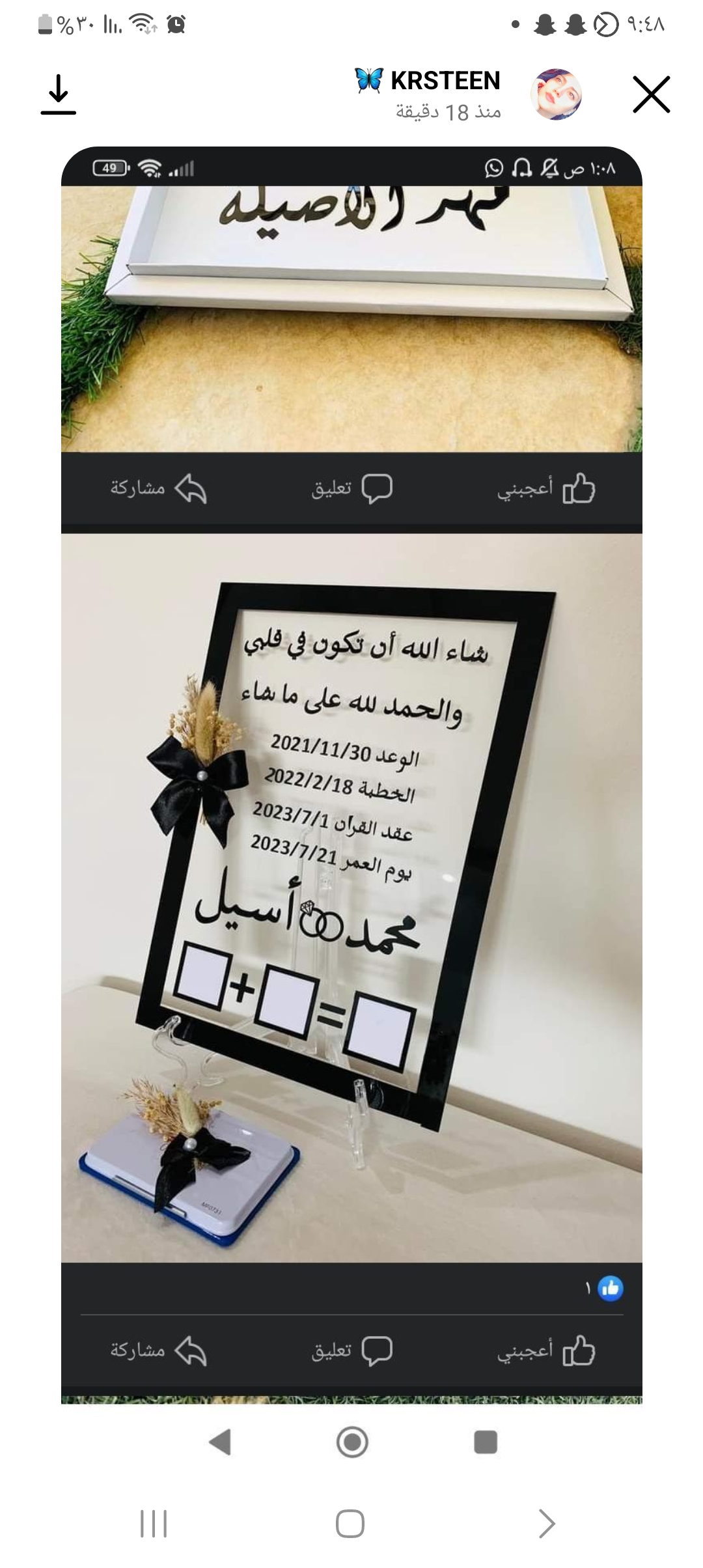
Task: Download this story image
Action: point(59,95)
